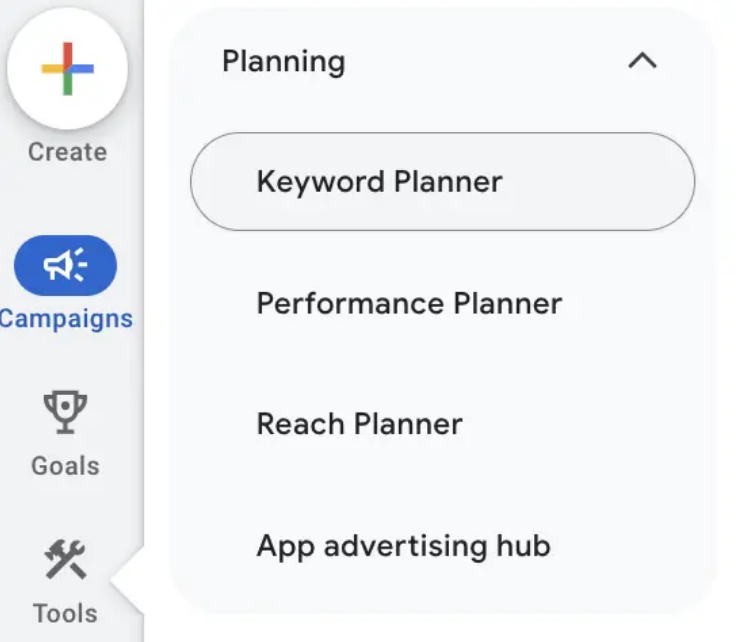Open App advertising hub
The height and width of the screenshot is (642, 745).
[x=403, y=546]
